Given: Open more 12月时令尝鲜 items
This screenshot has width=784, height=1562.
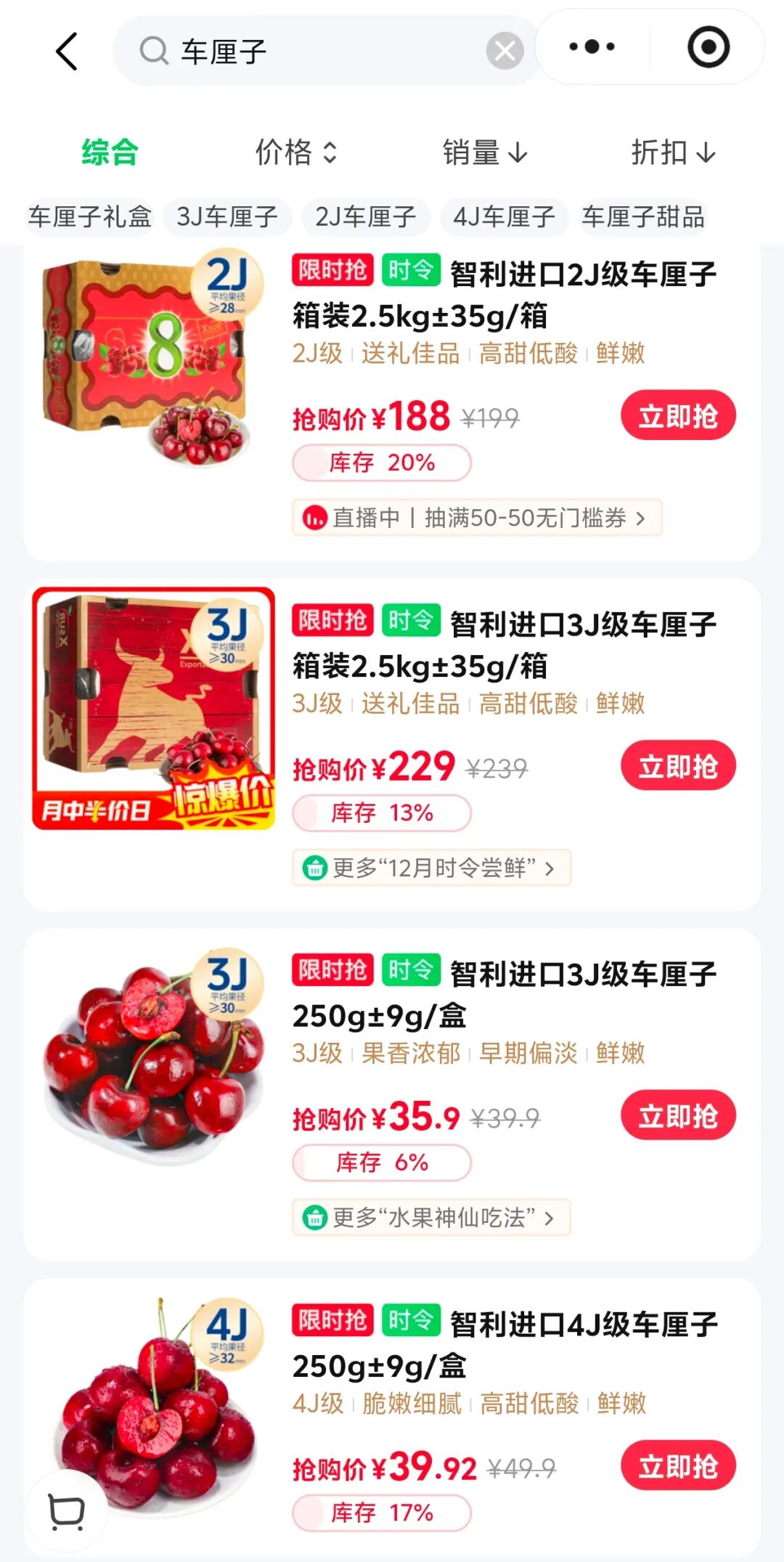Looking at the screenshot, I should tap(431, 868).
